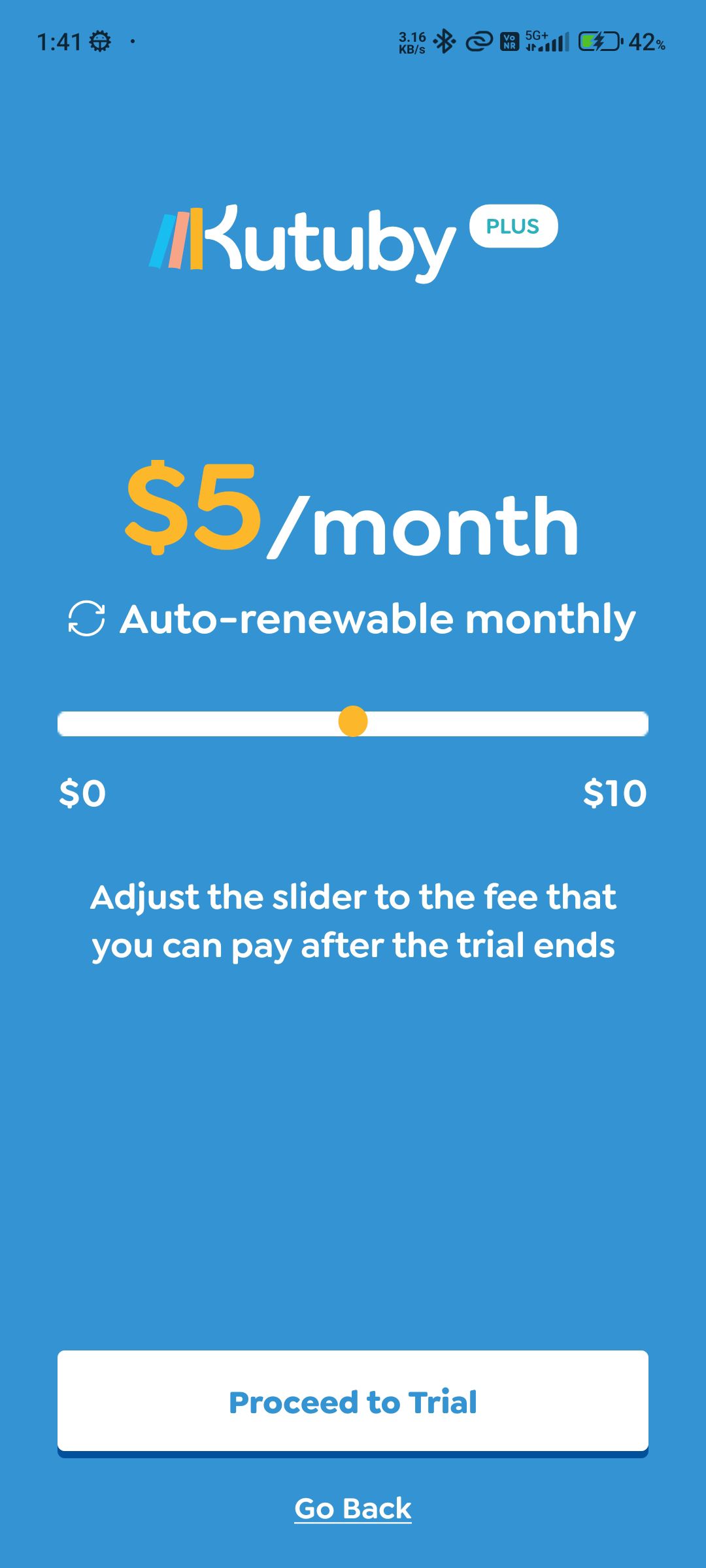The image size is (706, 1568).
Task: Tap the Proceed to Trial button
Action: pos(353,1401)
